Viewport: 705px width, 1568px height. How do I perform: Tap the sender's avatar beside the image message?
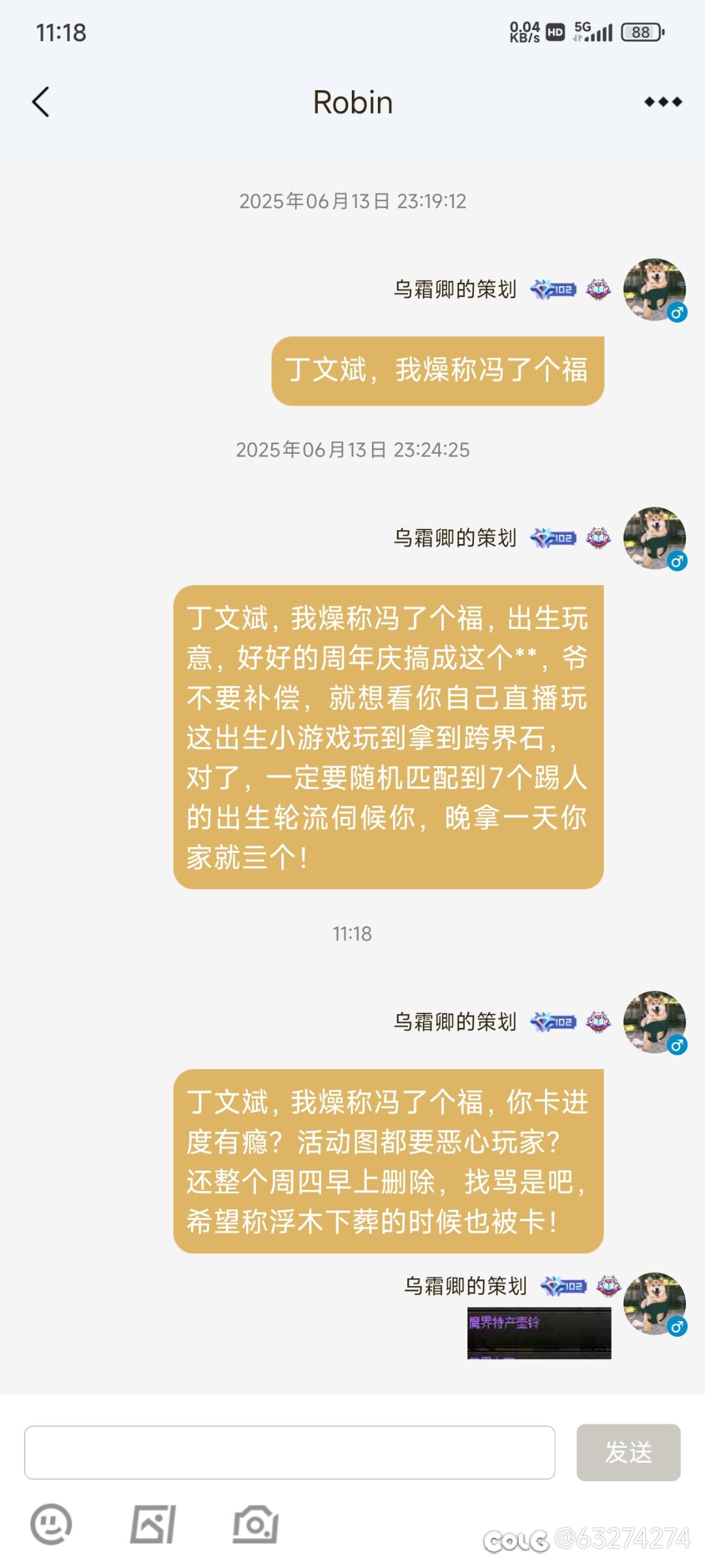[655, 1304]
